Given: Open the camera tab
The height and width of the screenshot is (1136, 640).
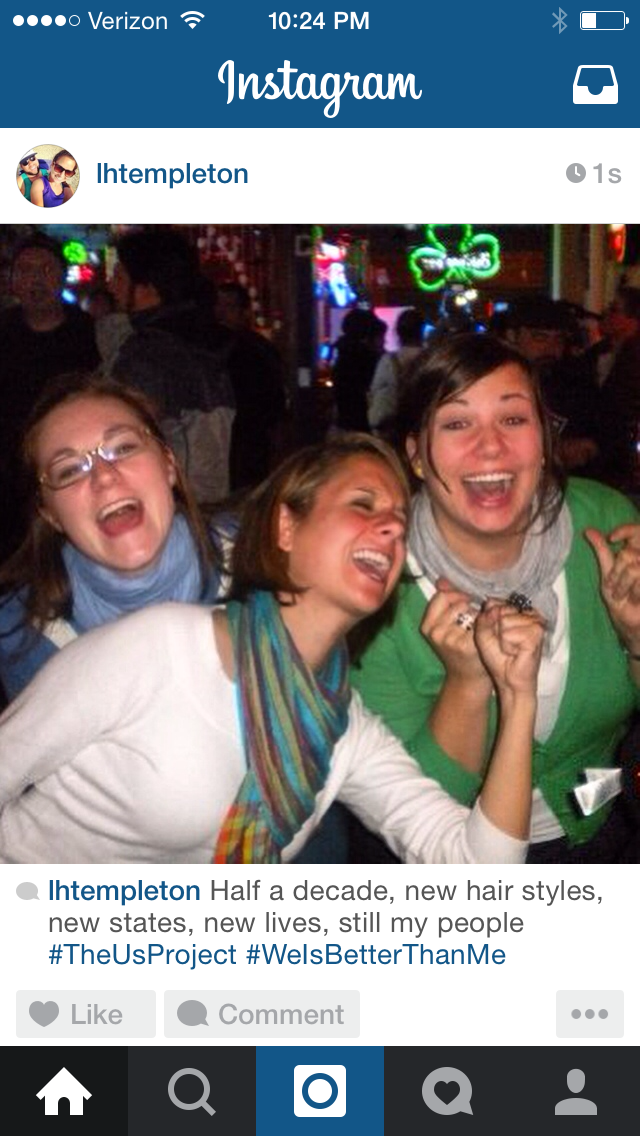Looking at the screenshot, I should pyautogui.click(x=320, y=1091).
